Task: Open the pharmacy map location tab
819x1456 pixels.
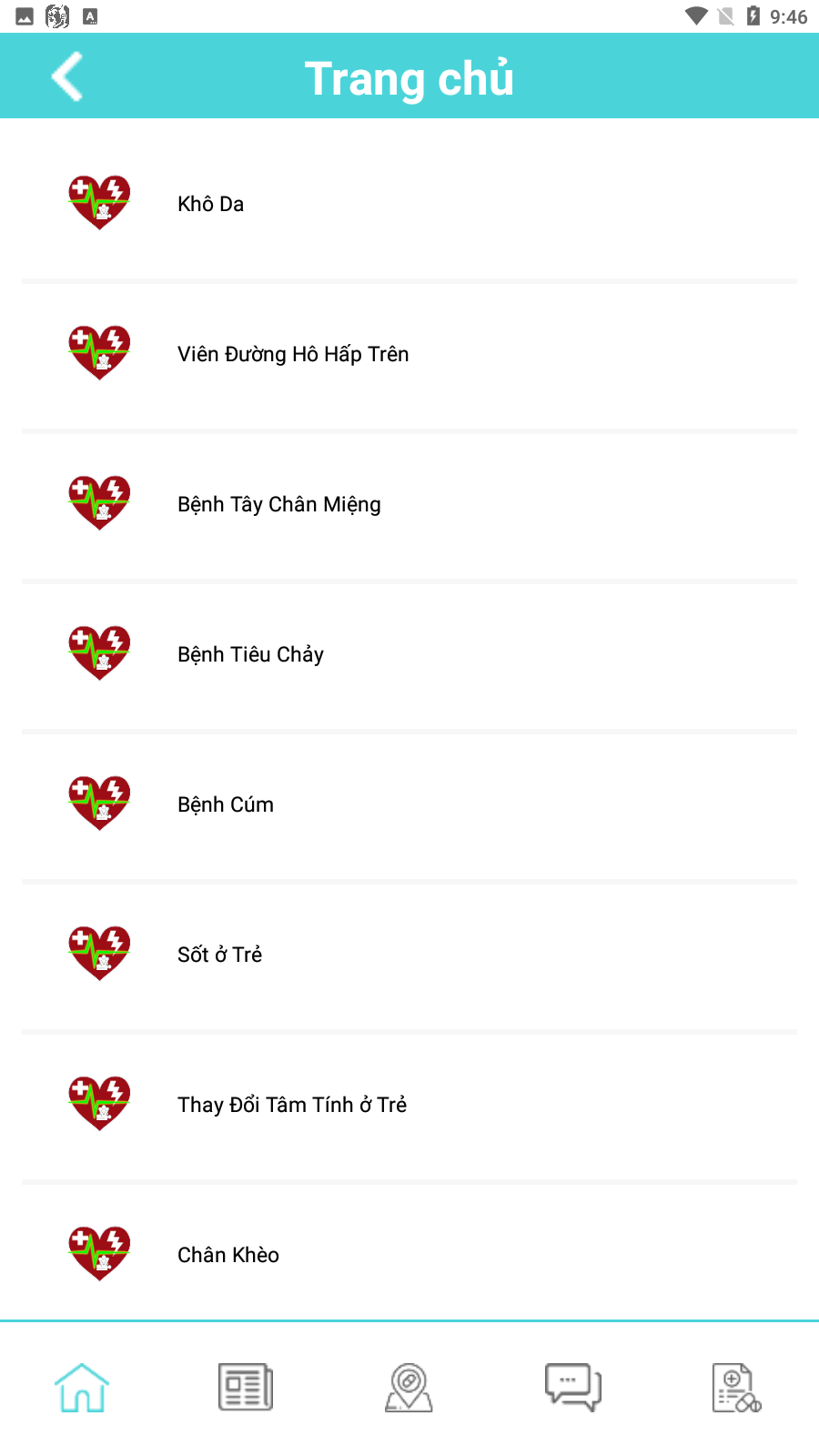Action: pos(409,1388)
